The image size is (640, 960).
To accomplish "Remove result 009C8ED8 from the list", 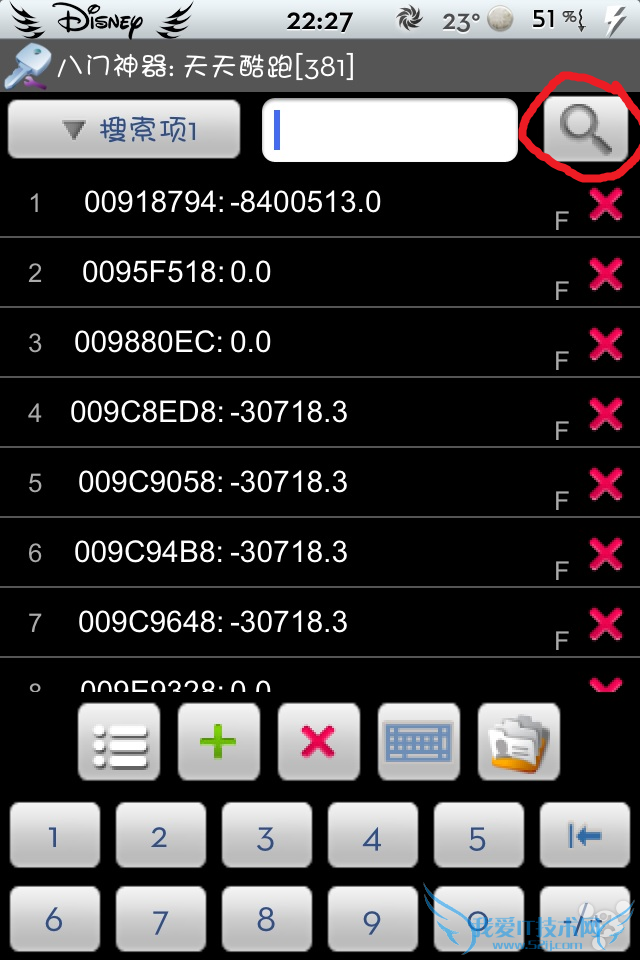I will click(x=606, y=414).
